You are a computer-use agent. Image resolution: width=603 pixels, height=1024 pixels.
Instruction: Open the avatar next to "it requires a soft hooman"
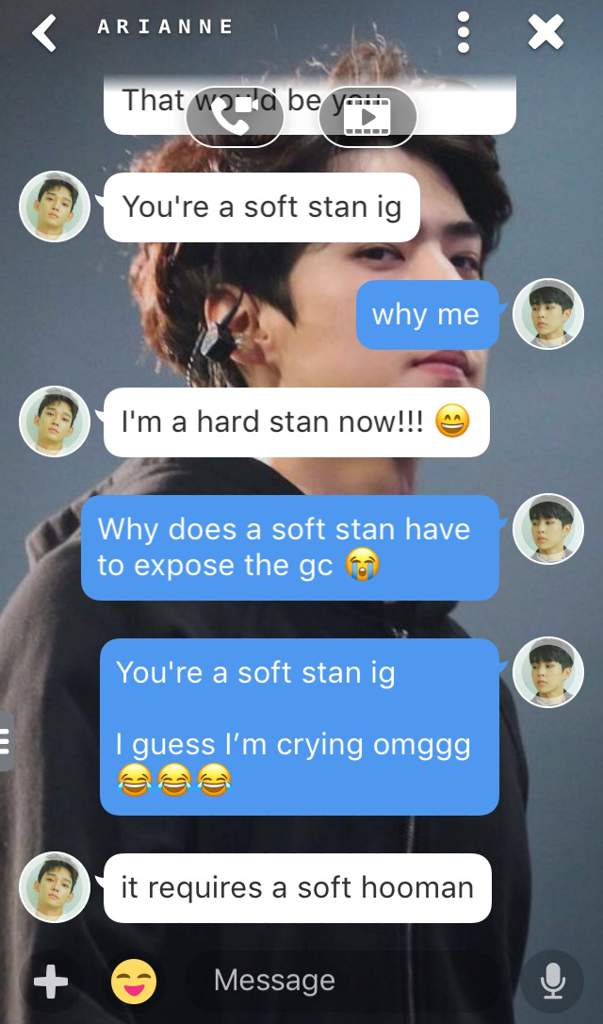pyautogui.click(x=55, y=887)
